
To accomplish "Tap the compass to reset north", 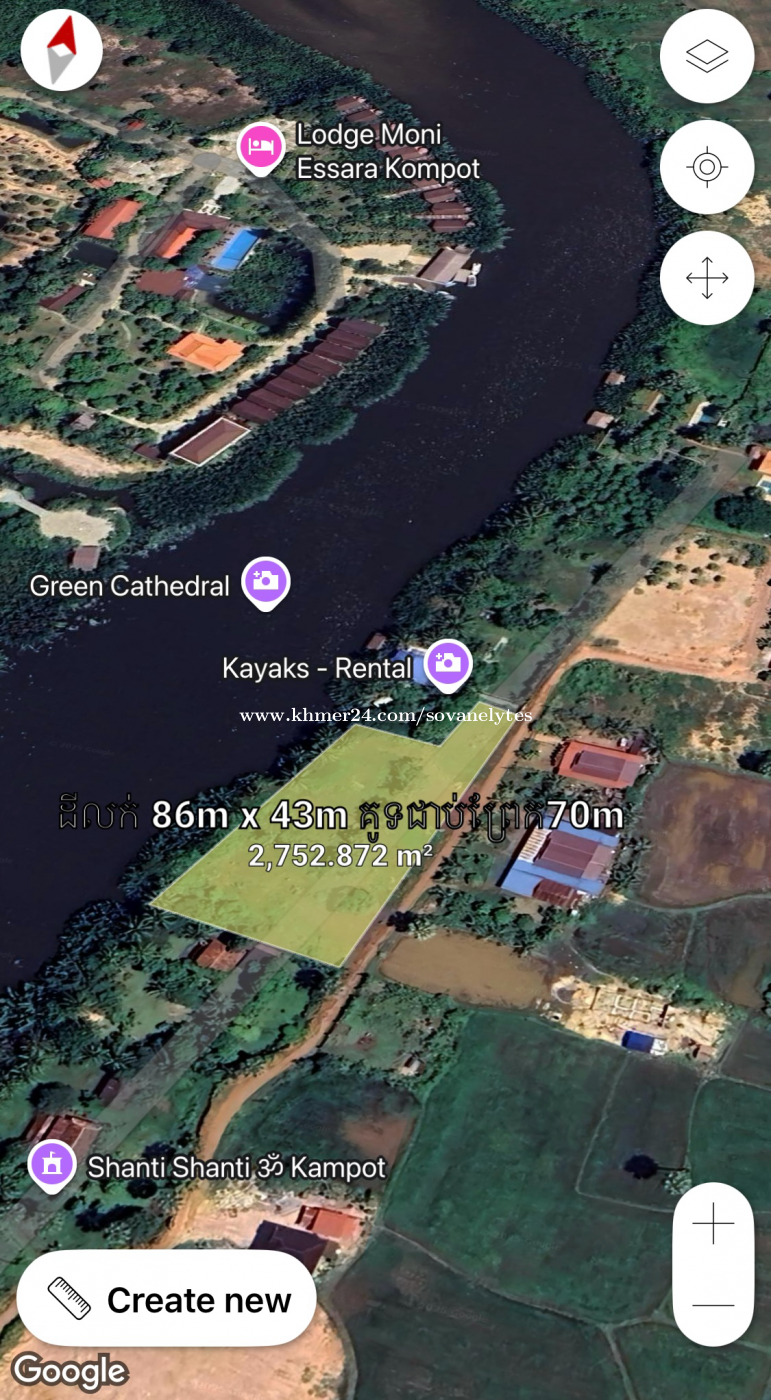I will (62, 50).
